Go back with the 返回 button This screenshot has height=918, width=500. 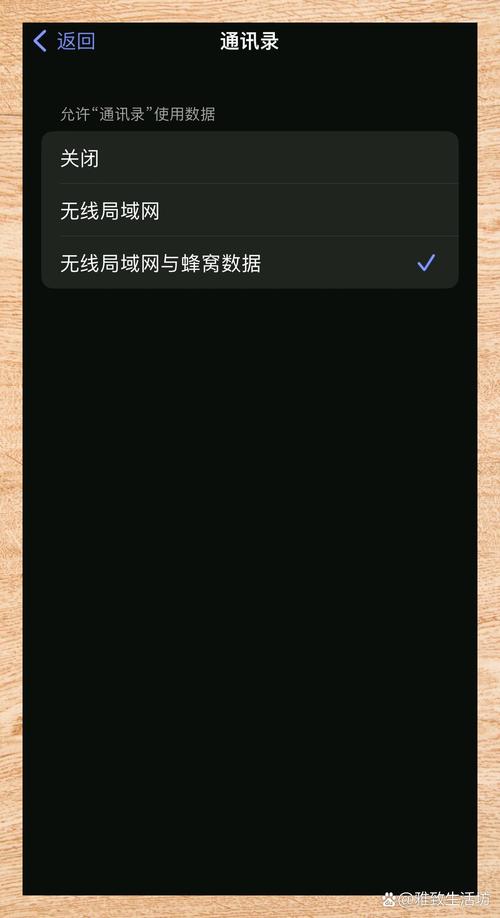(x=64, y=42)
